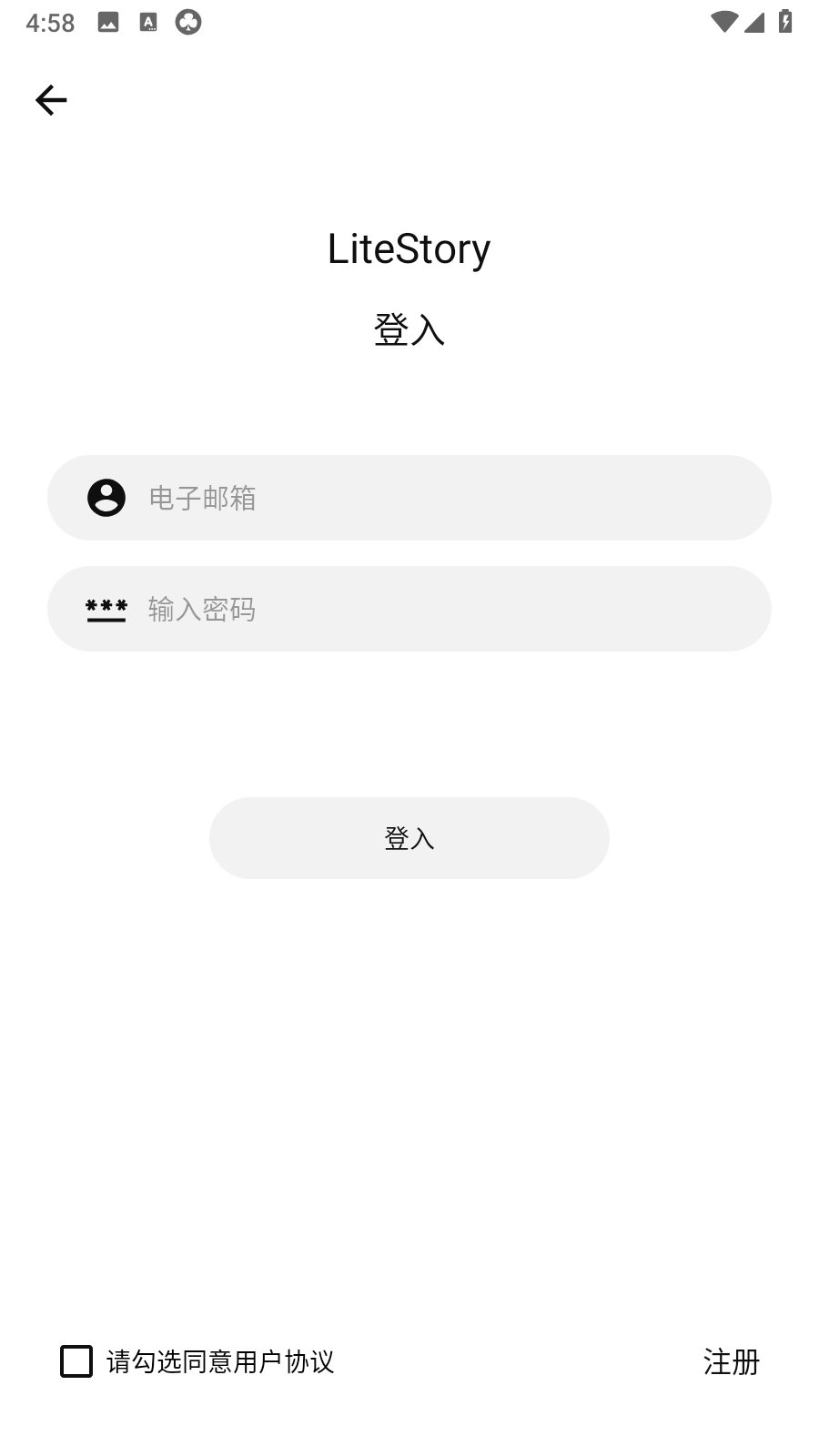Click the Wi-Fi status icon
The height and width of the screenshot is (1456, 819).
point(724,23)
